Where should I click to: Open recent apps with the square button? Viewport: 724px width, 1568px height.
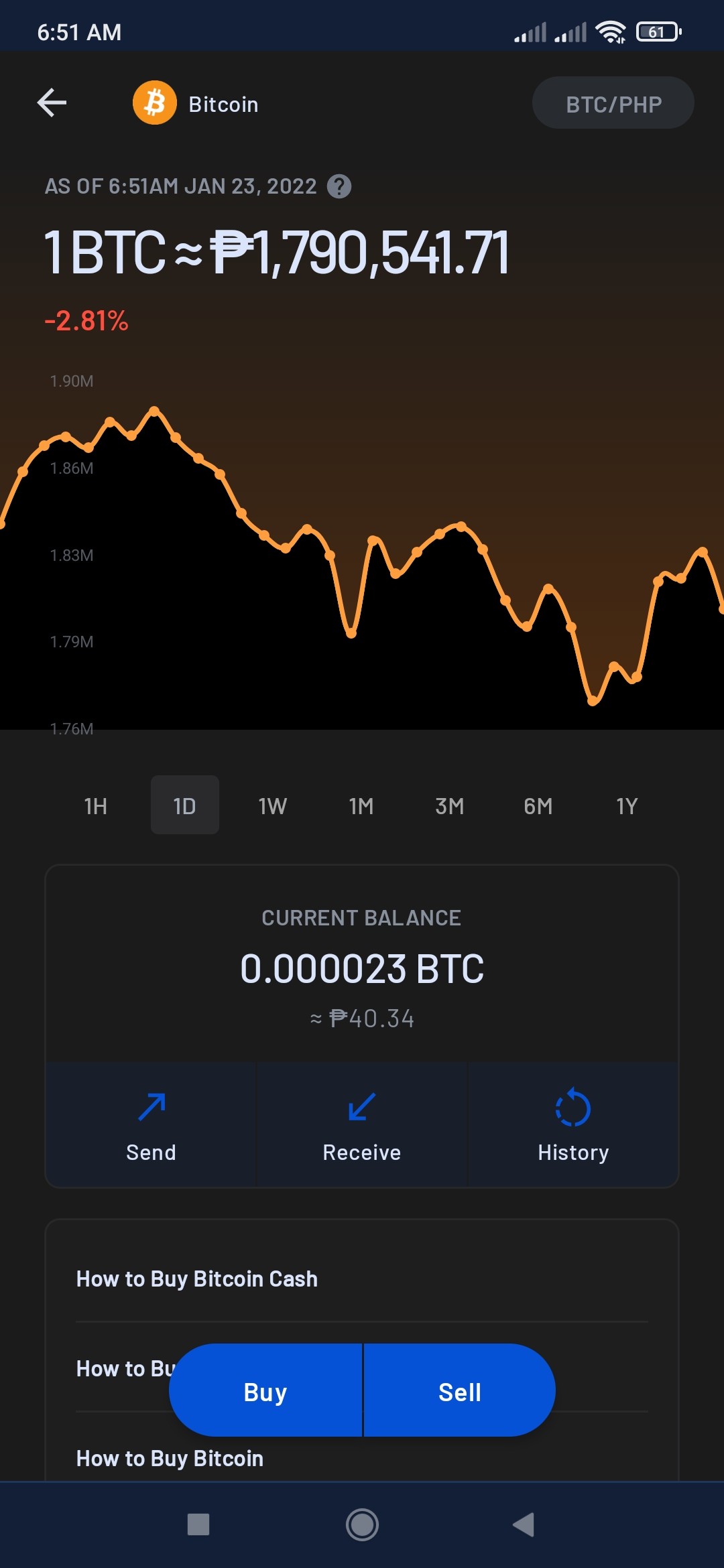[198, 1524]
